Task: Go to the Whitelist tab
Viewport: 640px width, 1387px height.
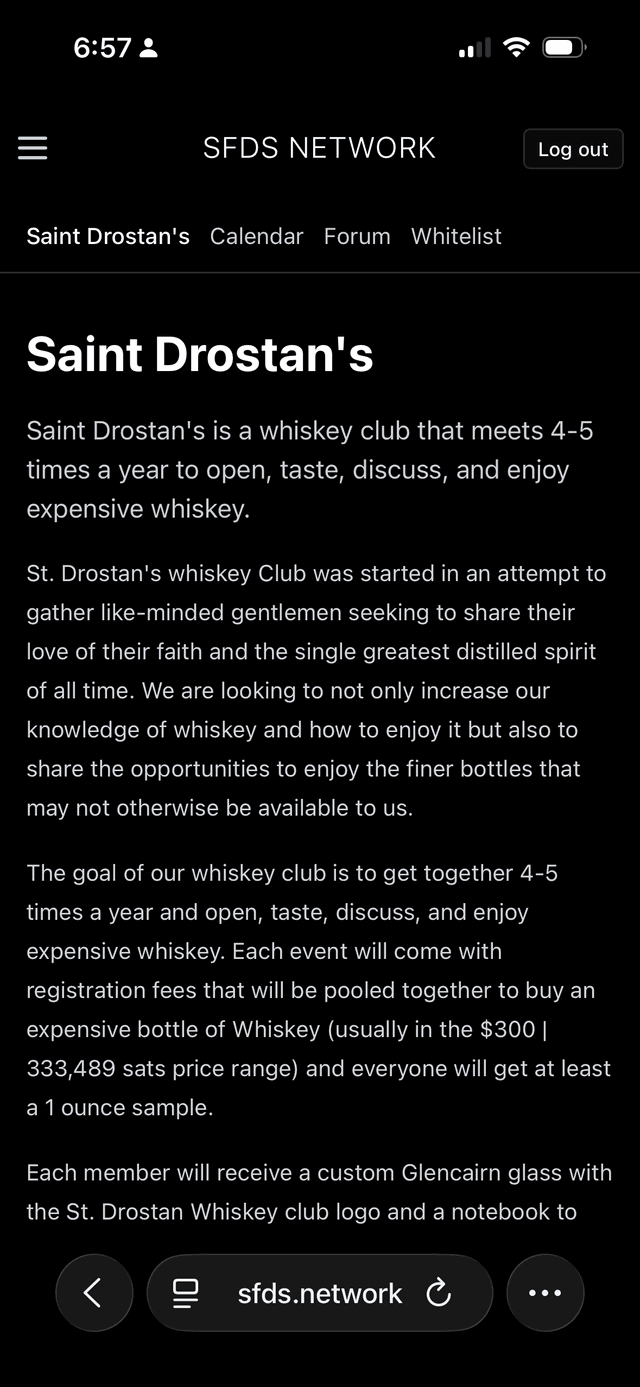Action: (456, 236)
